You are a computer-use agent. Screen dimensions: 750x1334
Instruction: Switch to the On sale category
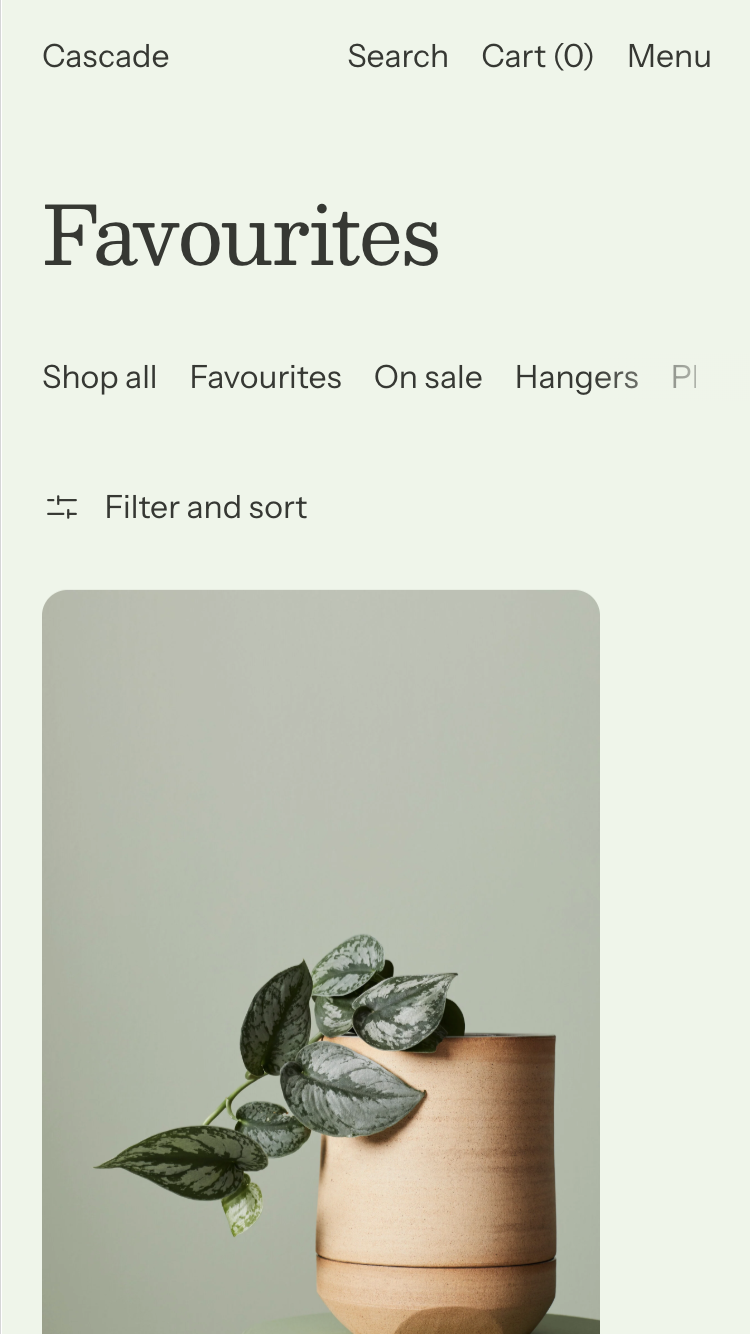[x=428, y=377]
